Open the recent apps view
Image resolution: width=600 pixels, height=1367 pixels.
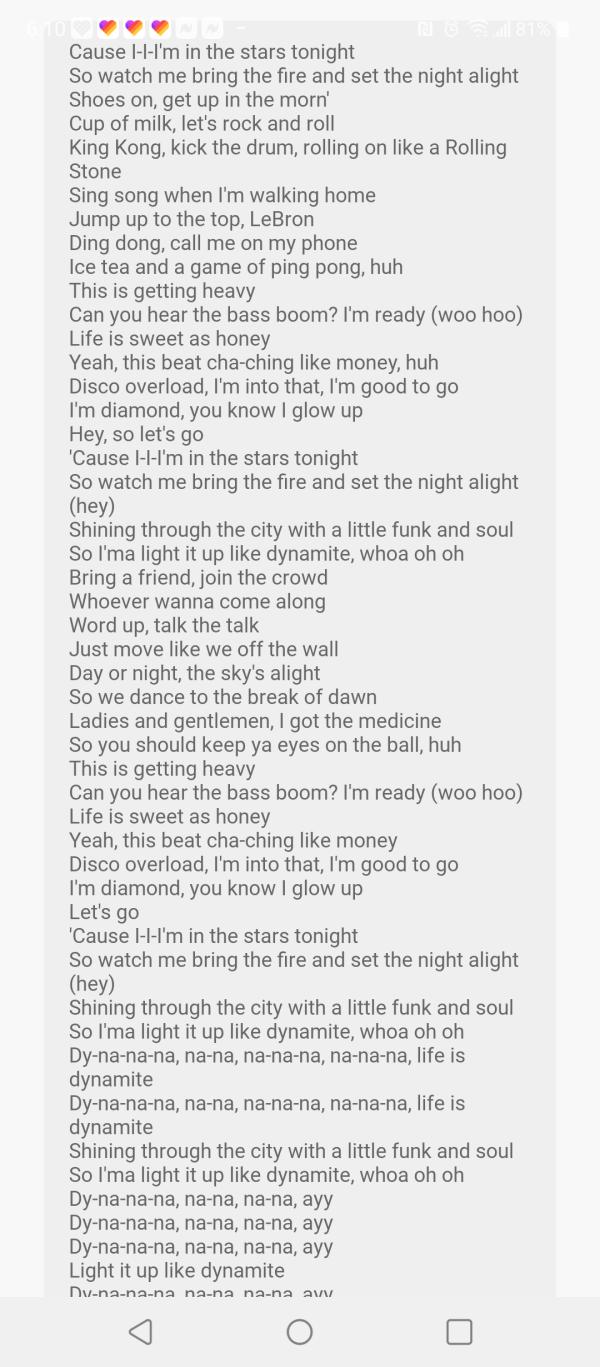click(459, 1331)
